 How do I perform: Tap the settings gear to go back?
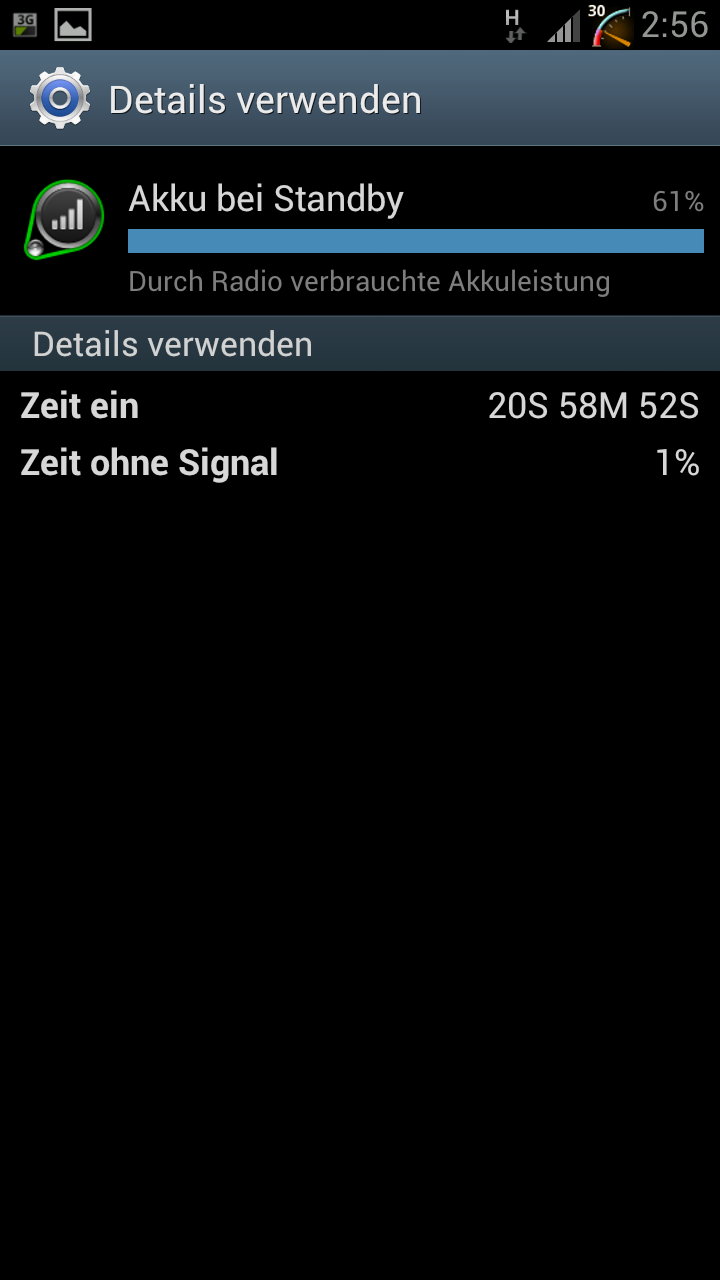tap(60, 98)
